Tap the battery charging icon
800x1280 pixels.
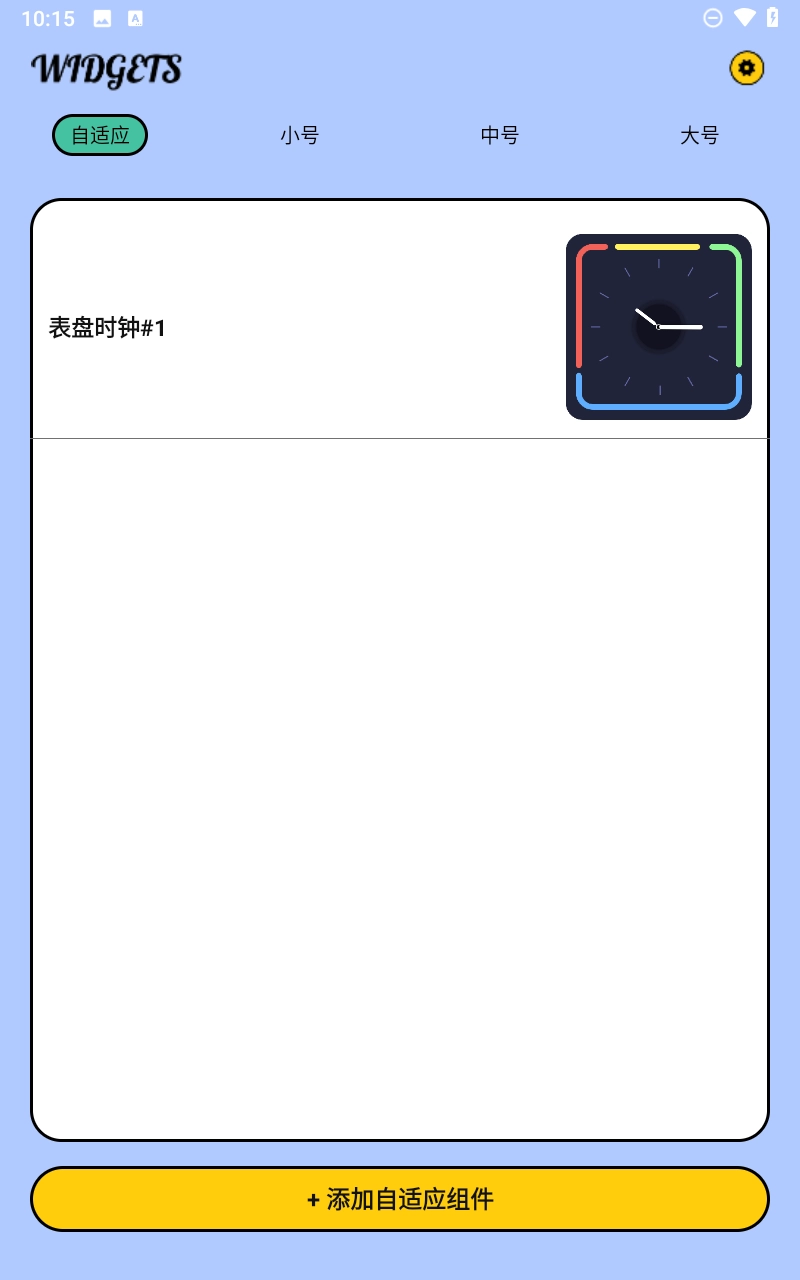click(771, 17)
